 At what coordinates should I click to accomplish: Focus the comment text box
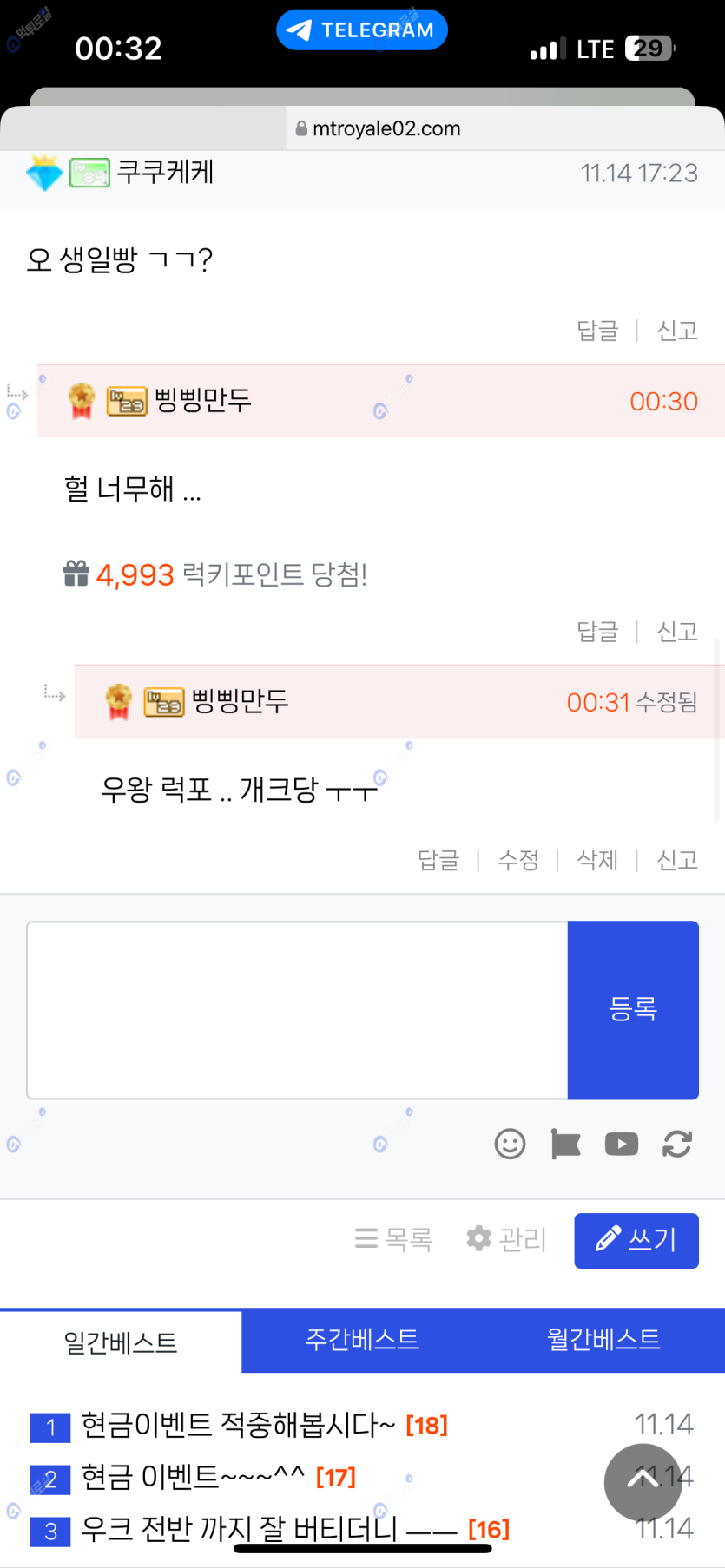point(297,1010)
